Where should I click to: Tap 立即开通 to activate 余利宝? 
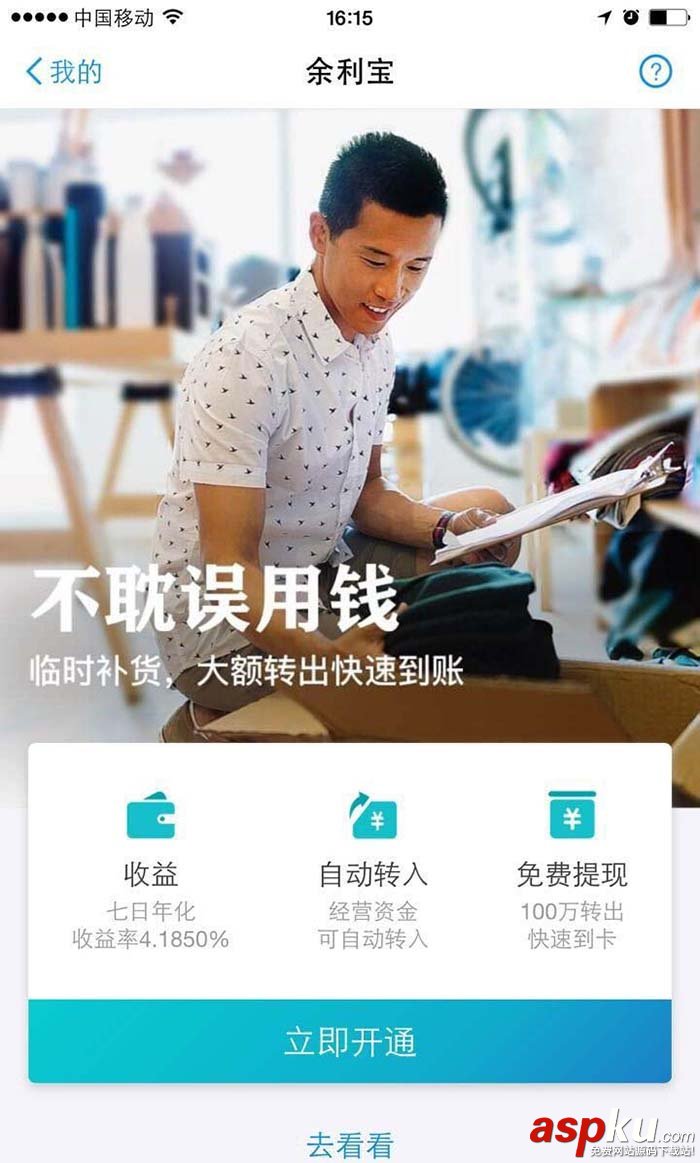349,1041
